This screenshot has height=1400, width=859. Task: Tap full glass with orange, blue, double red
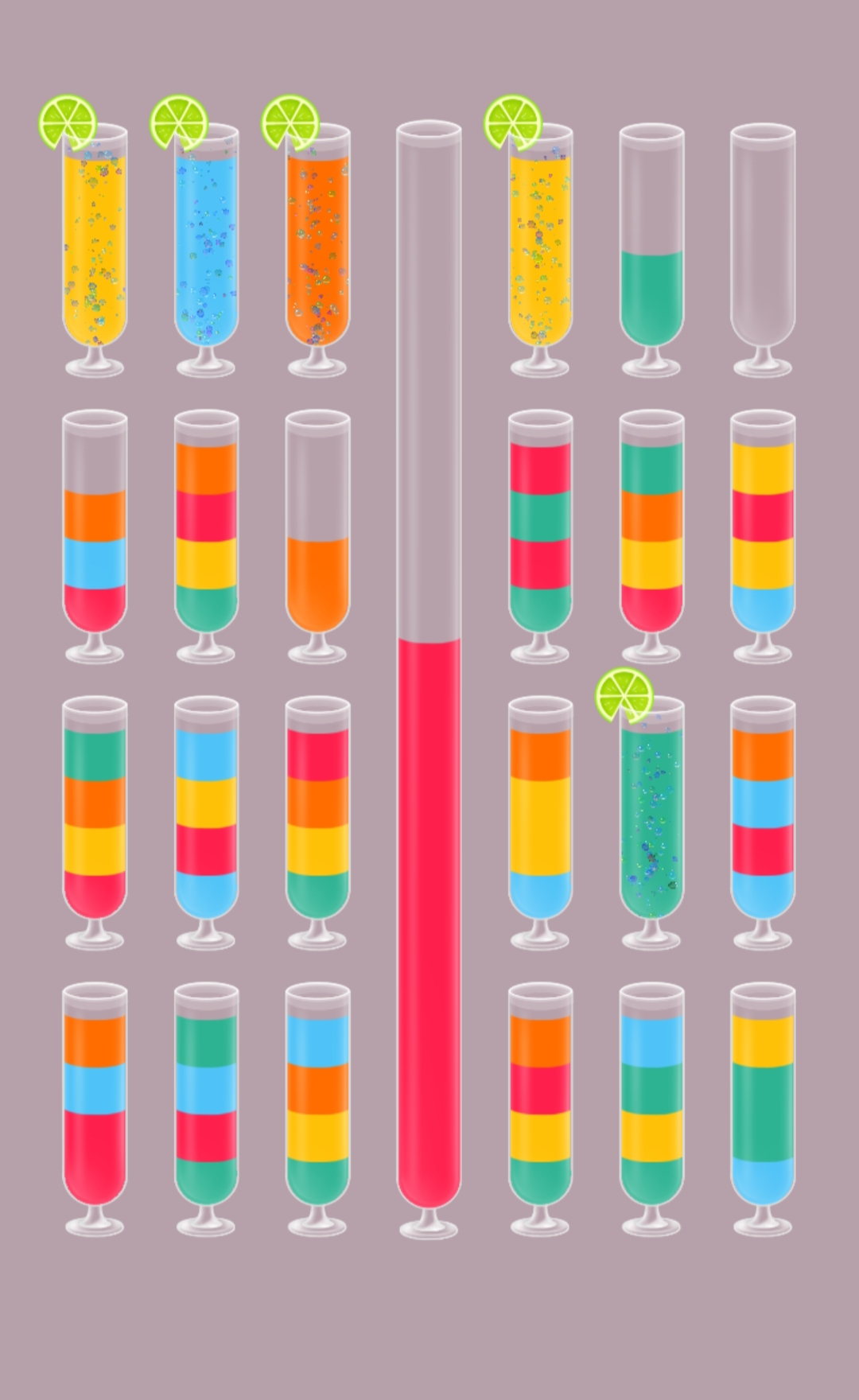click(x=95, y=1110)
